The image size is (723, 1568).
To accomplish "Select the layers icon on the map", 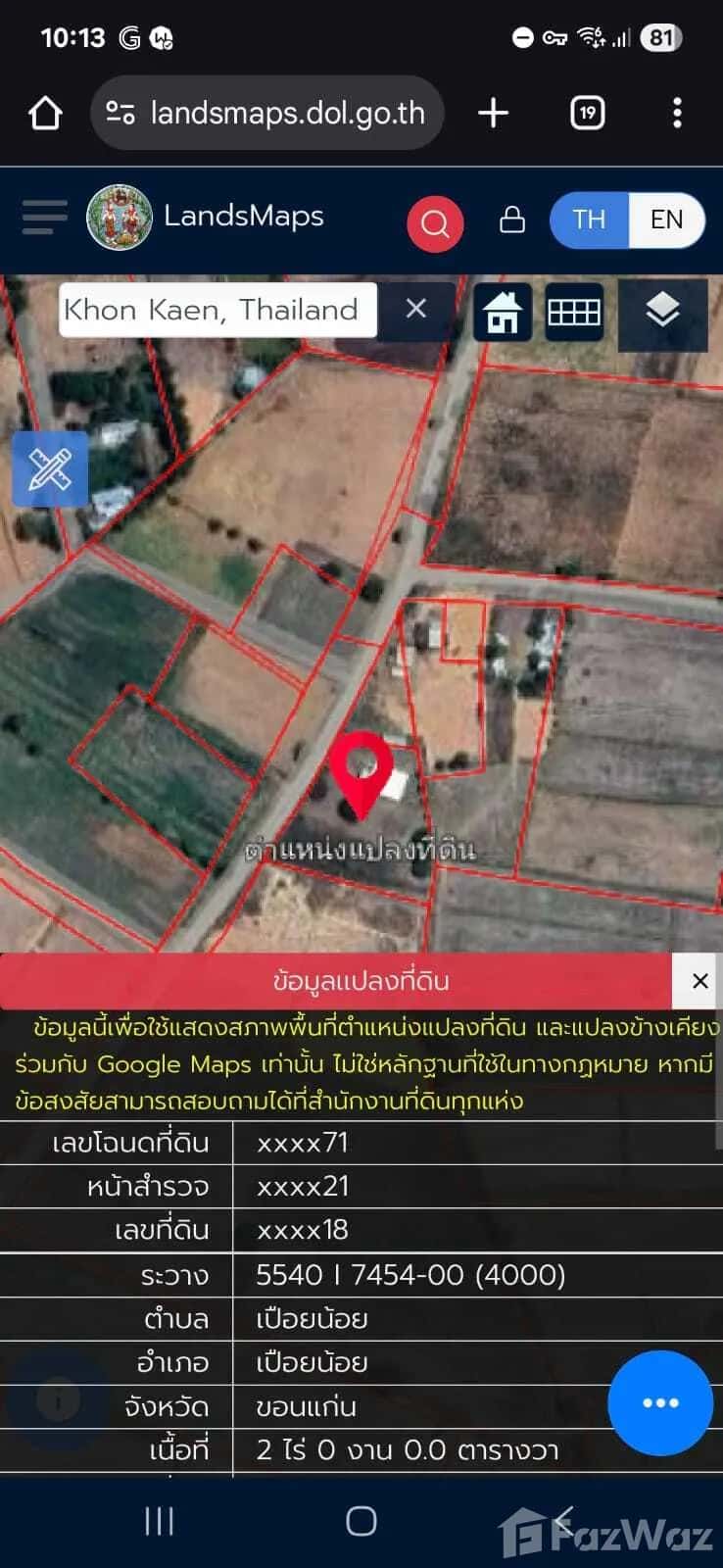I will tap(664, 312).
